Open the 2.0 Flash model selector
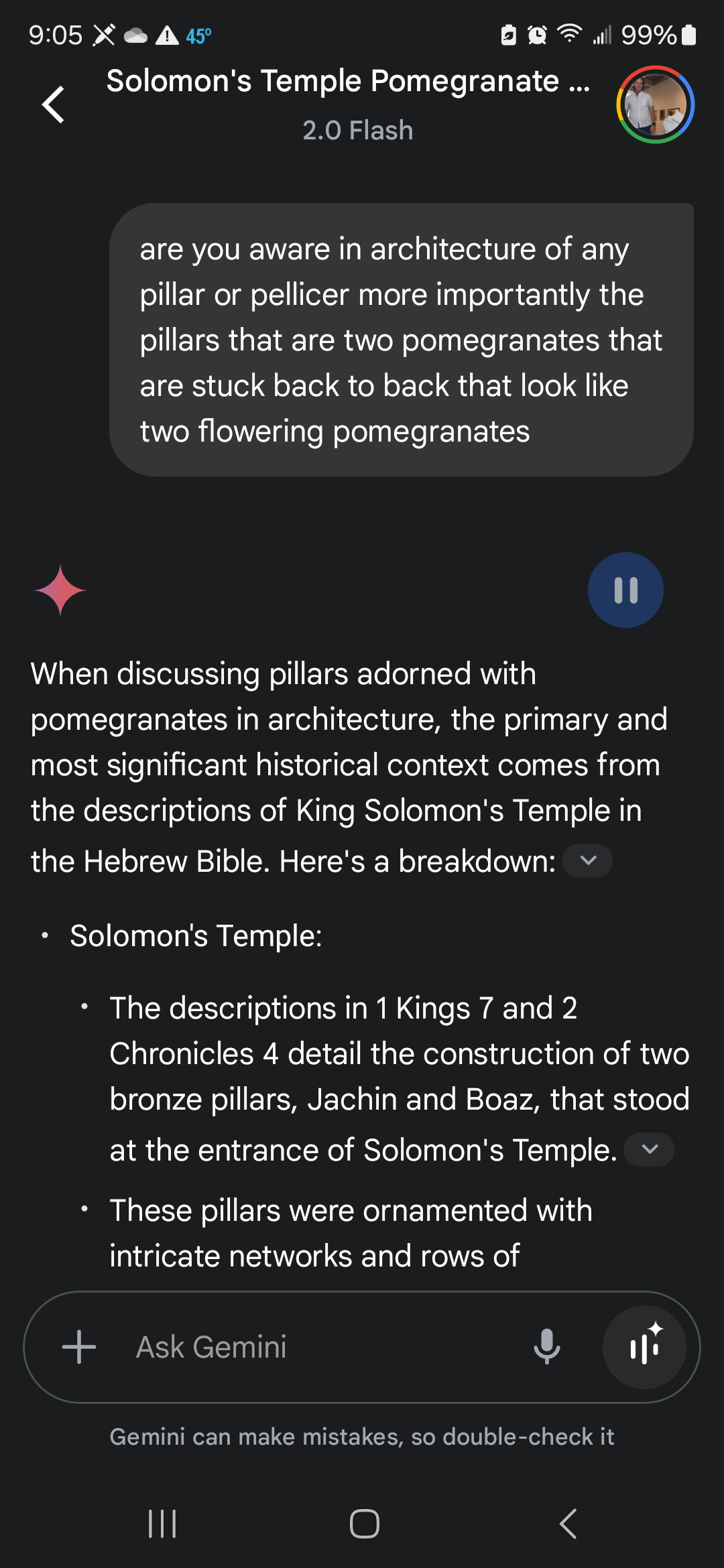Image resolution: width=724 pixels, height=1568 pixels. pyautogui.click(x=358, y=131)
